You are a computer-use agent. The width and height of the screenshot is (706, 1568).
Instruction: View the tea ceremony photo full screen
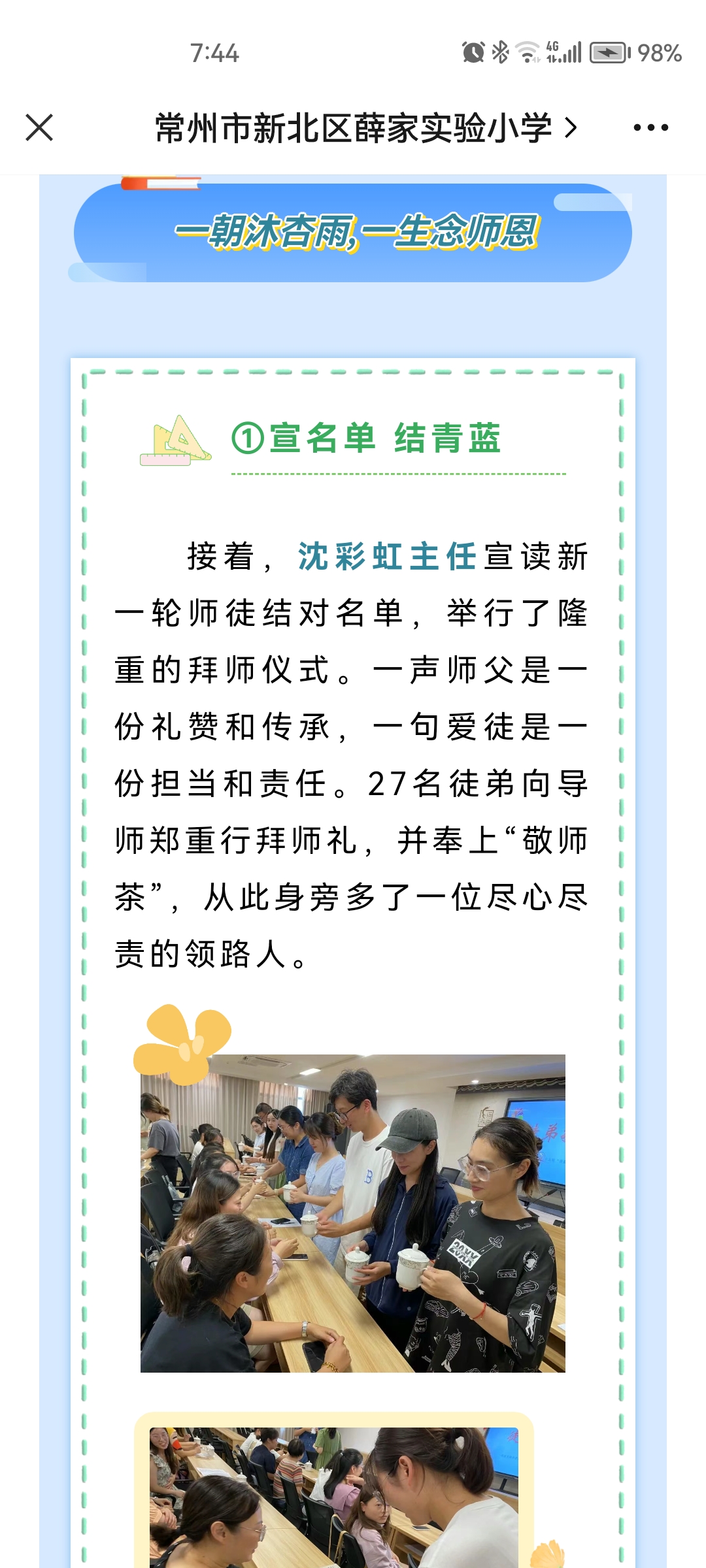[x=353, y=1213]
